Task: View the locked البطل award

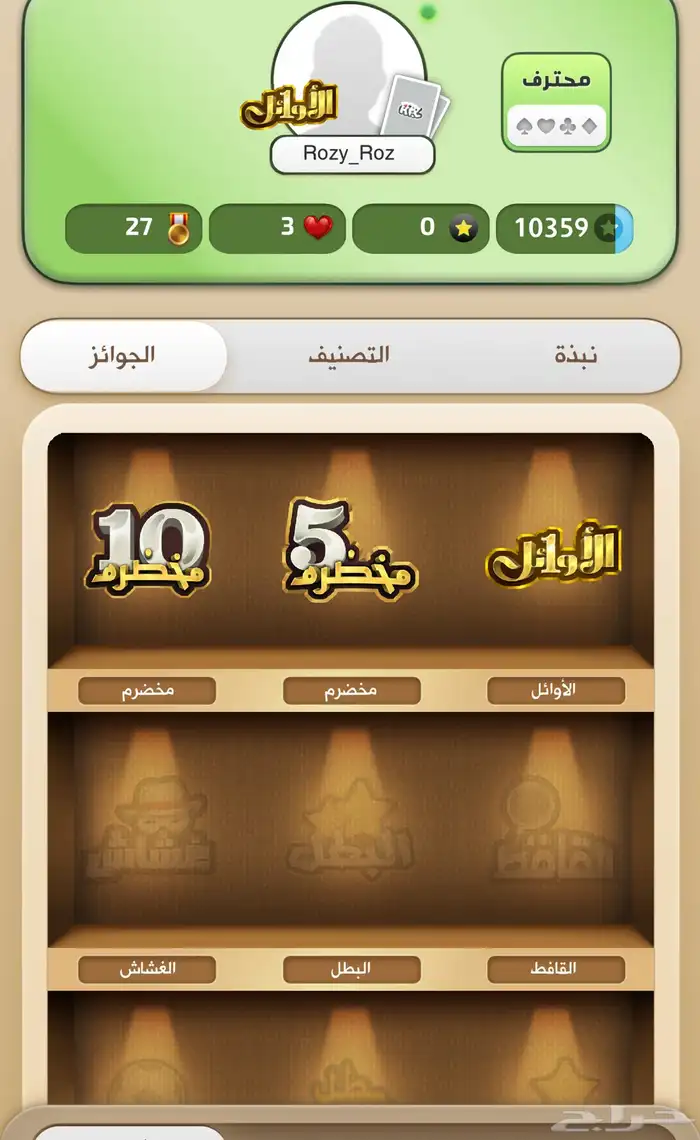Action: tap(350, 835)
